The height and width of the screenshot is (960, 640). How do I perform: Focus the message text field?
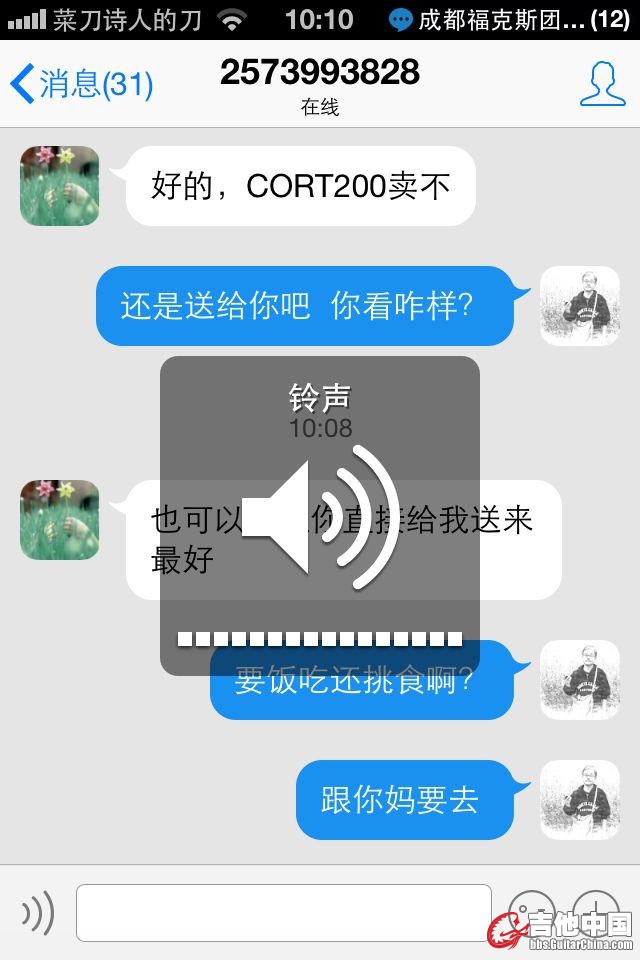pyautogui.click(x=284, y=912)
